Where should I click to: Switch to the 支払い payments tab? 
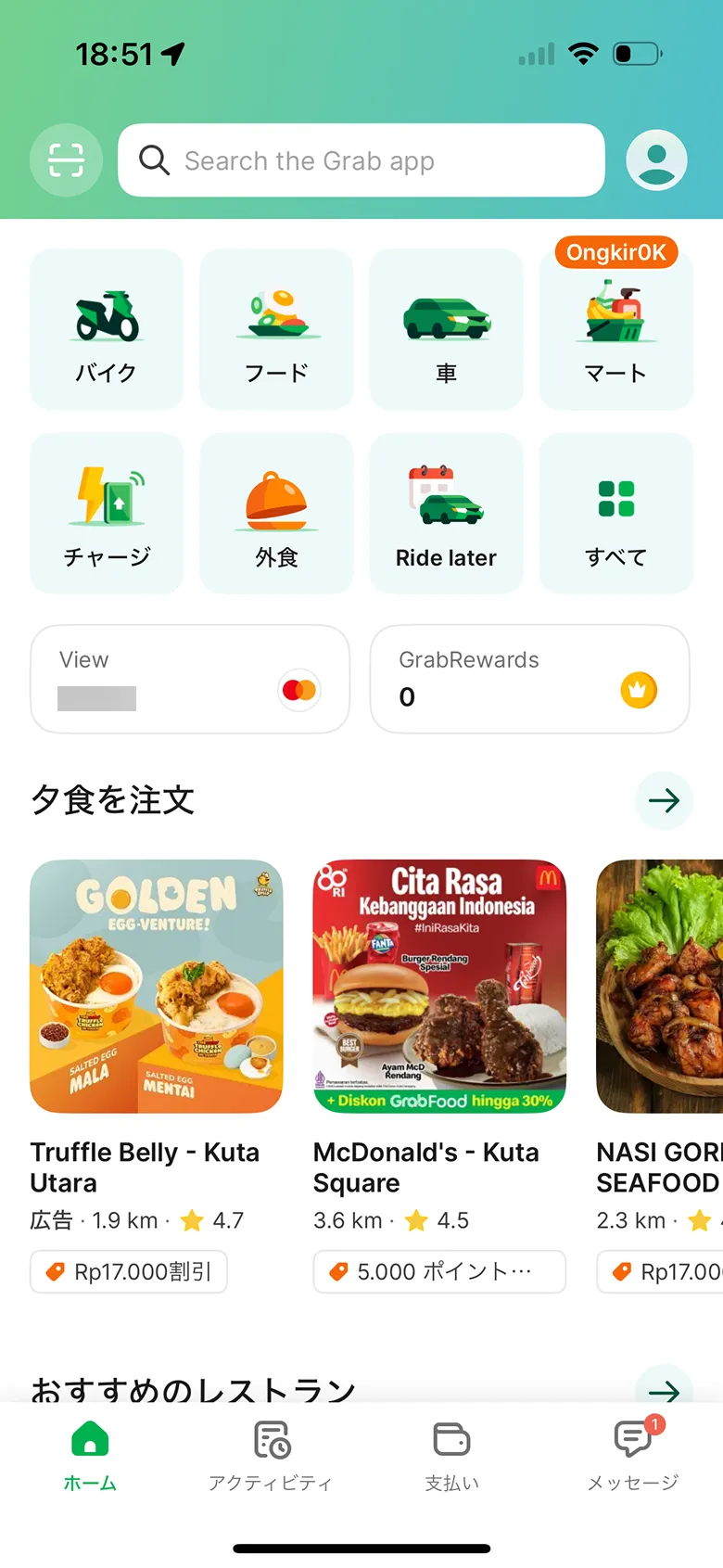tap(451, 1456)
